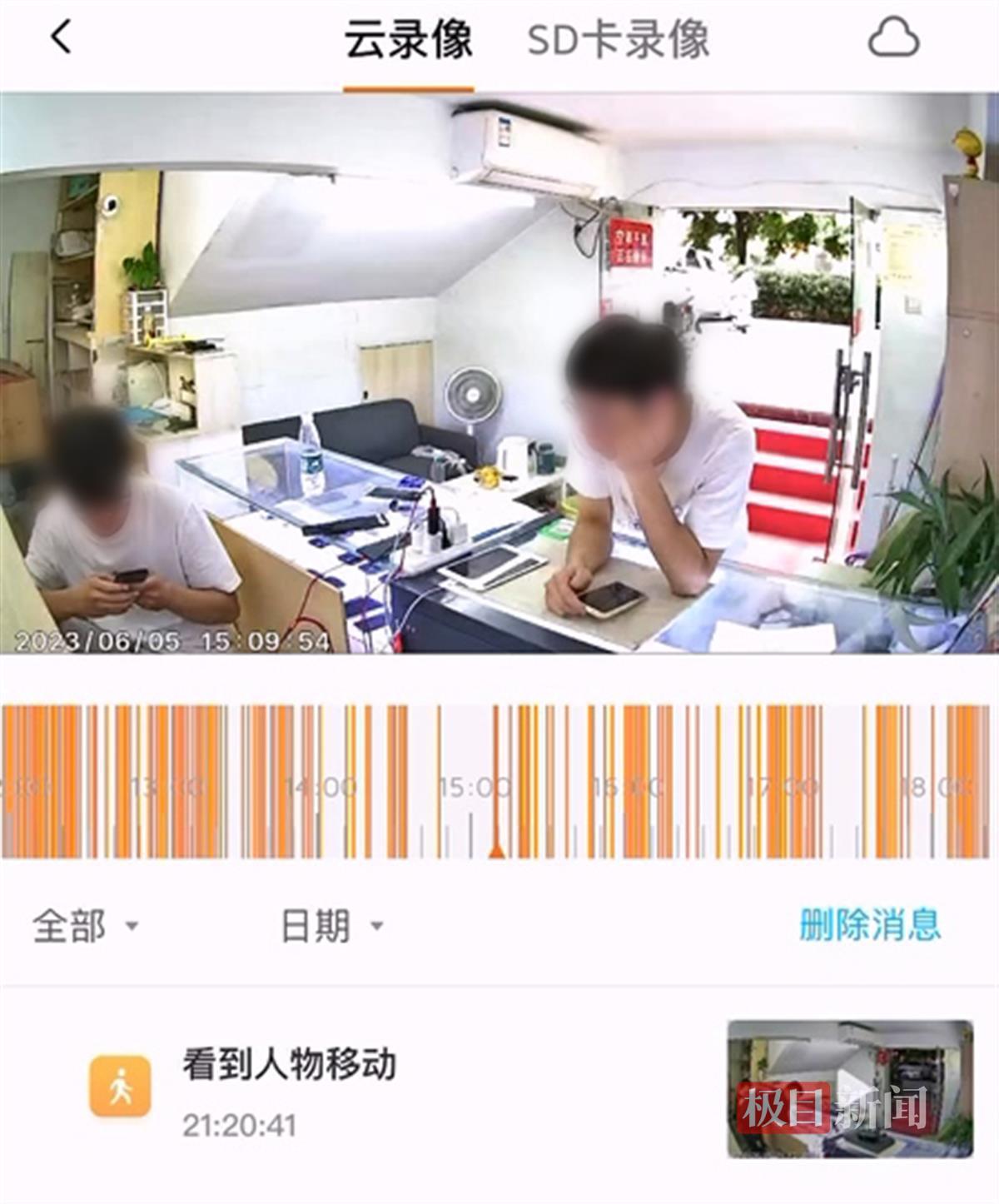Jump to 17:00 on the recording timeline

point(783,786)
